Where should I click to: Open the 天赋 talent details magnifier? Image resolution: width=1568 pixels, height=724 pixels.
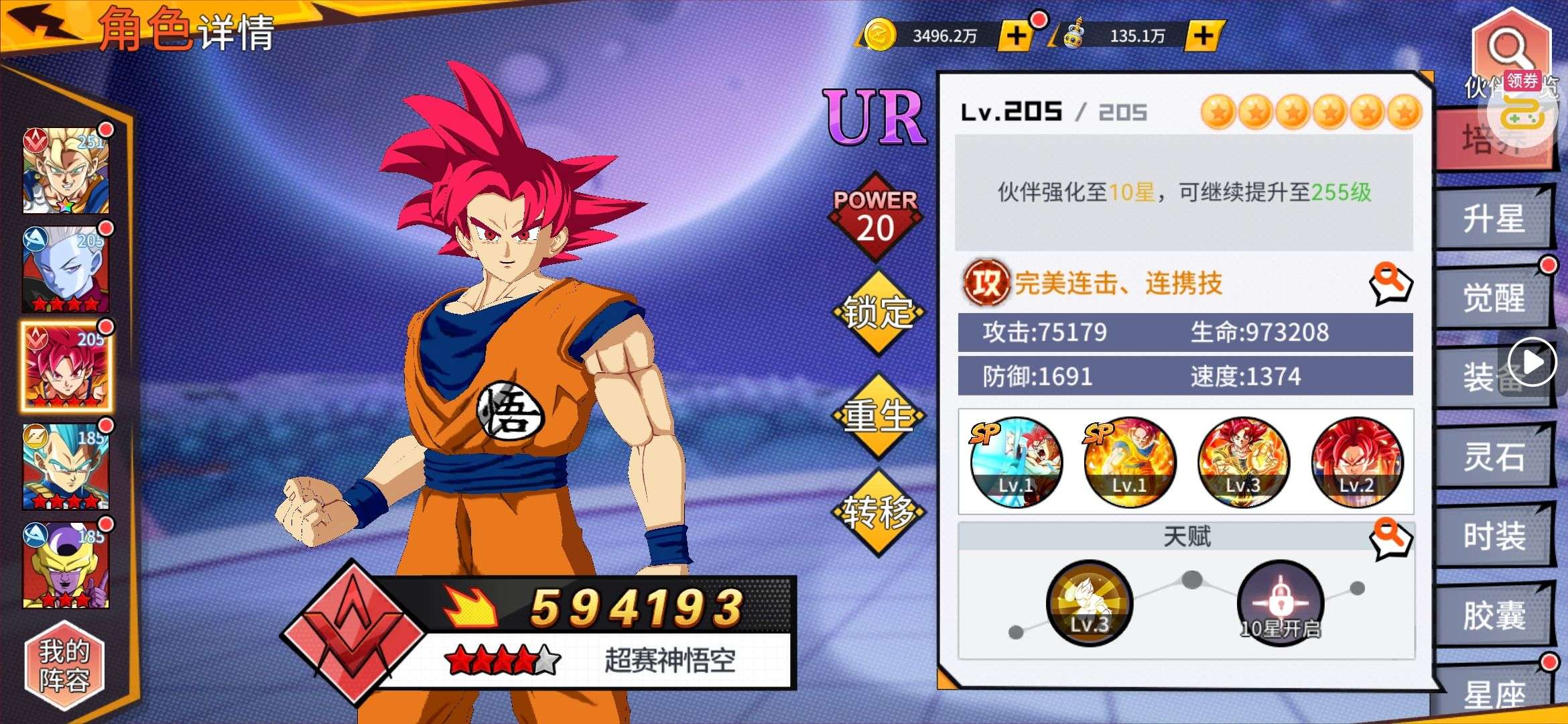pyautogui.click(x=1390, y=538)
